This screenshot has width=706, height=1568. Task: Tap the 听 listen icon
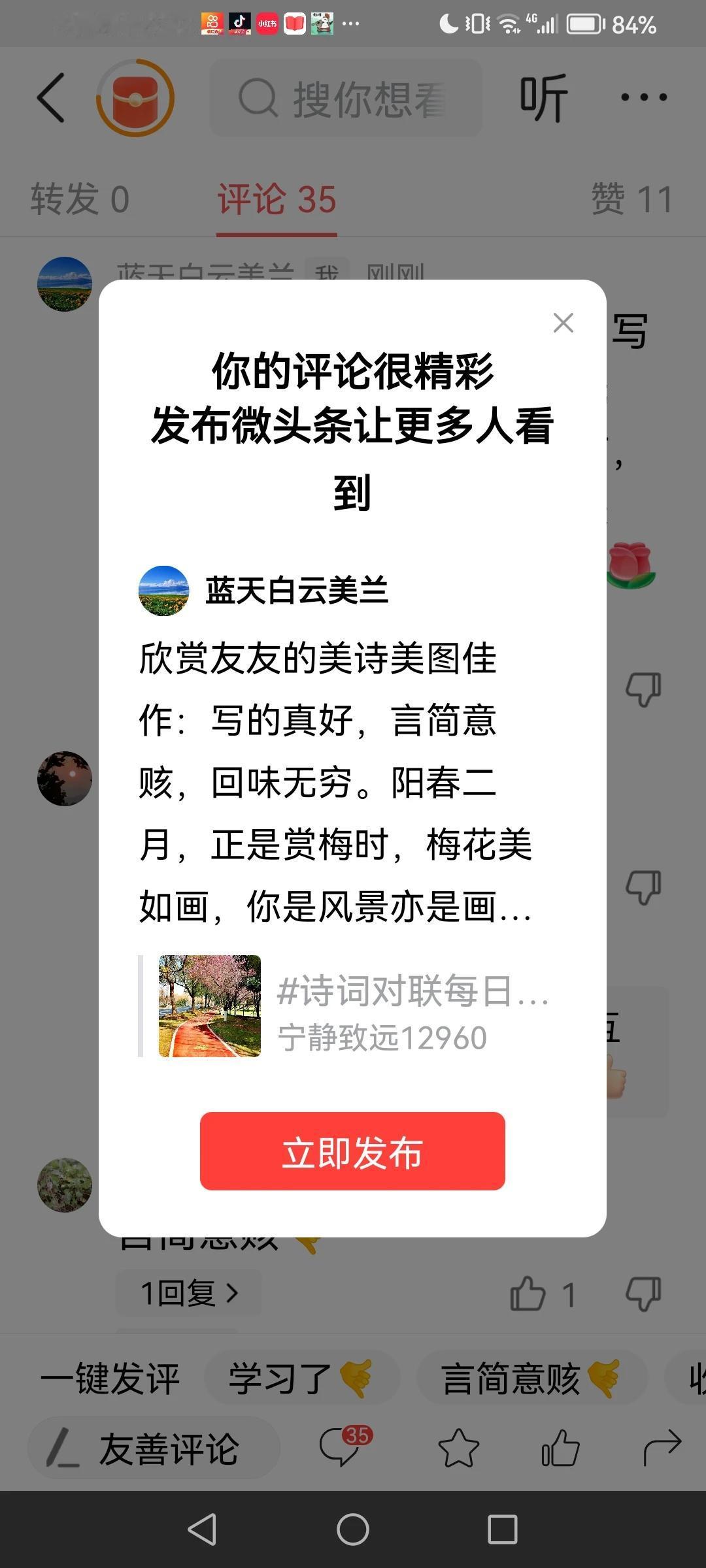[543, 97]
